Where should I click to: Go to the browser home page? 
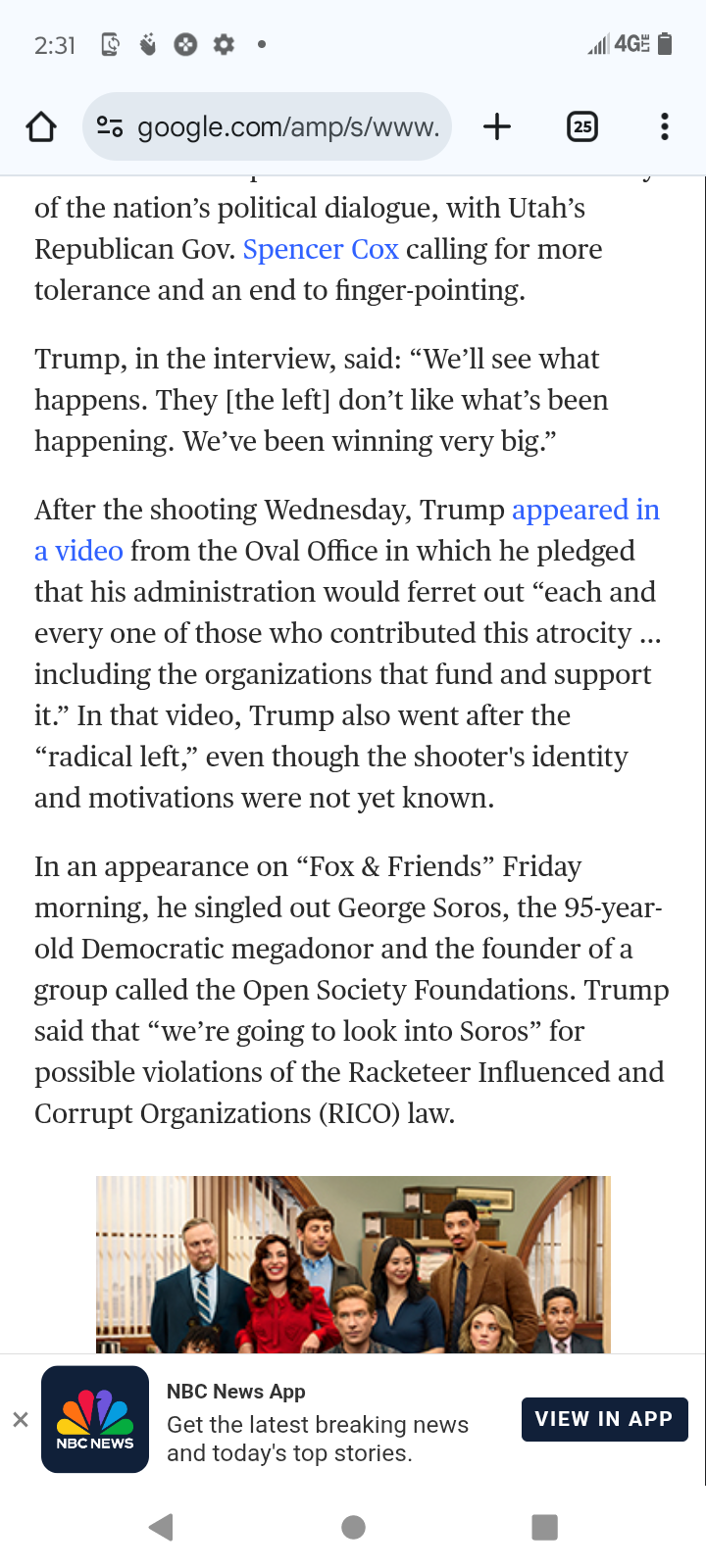(x=41, y=126)
